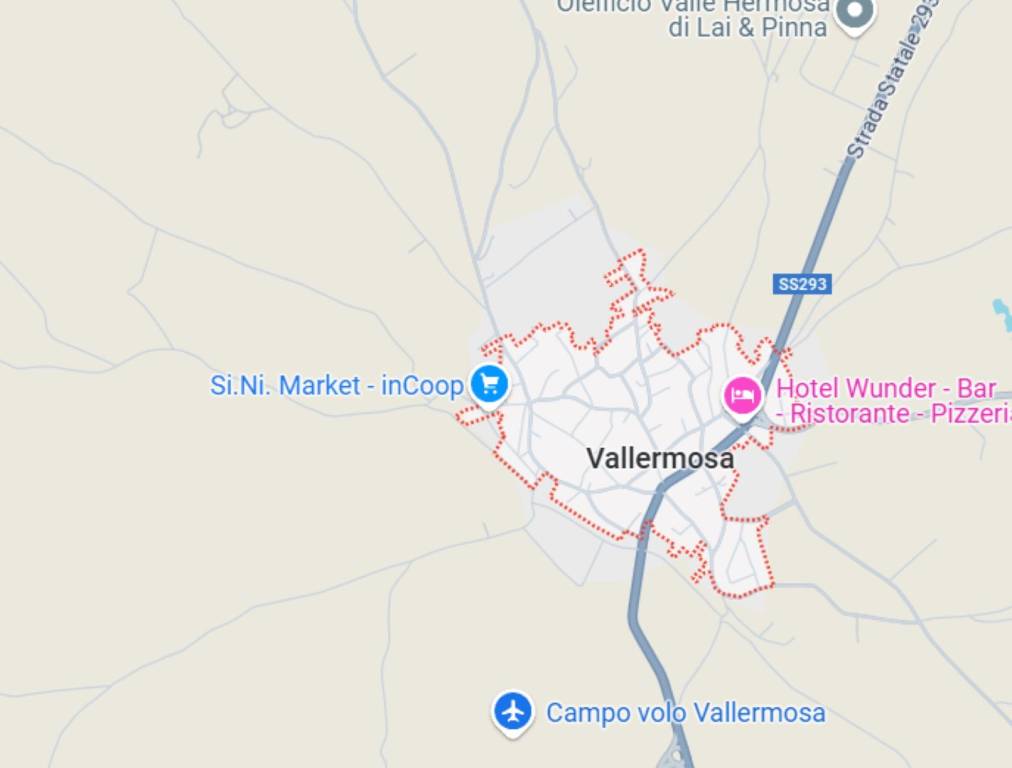Open the Si.Ni. Market - inCoop pin
The image size is (1012, 768).
[489, 383]
